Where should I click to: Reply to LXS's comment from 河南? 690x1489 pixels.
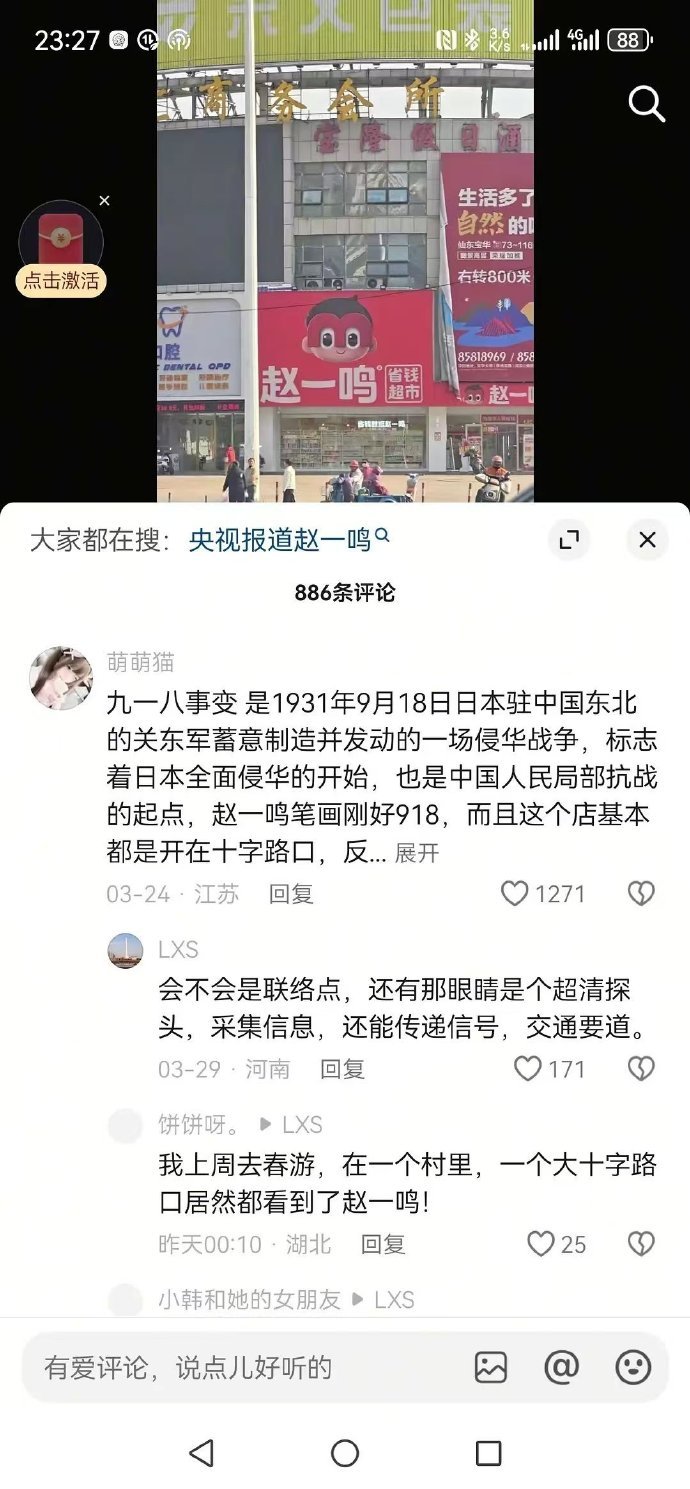click(342, 1069)
